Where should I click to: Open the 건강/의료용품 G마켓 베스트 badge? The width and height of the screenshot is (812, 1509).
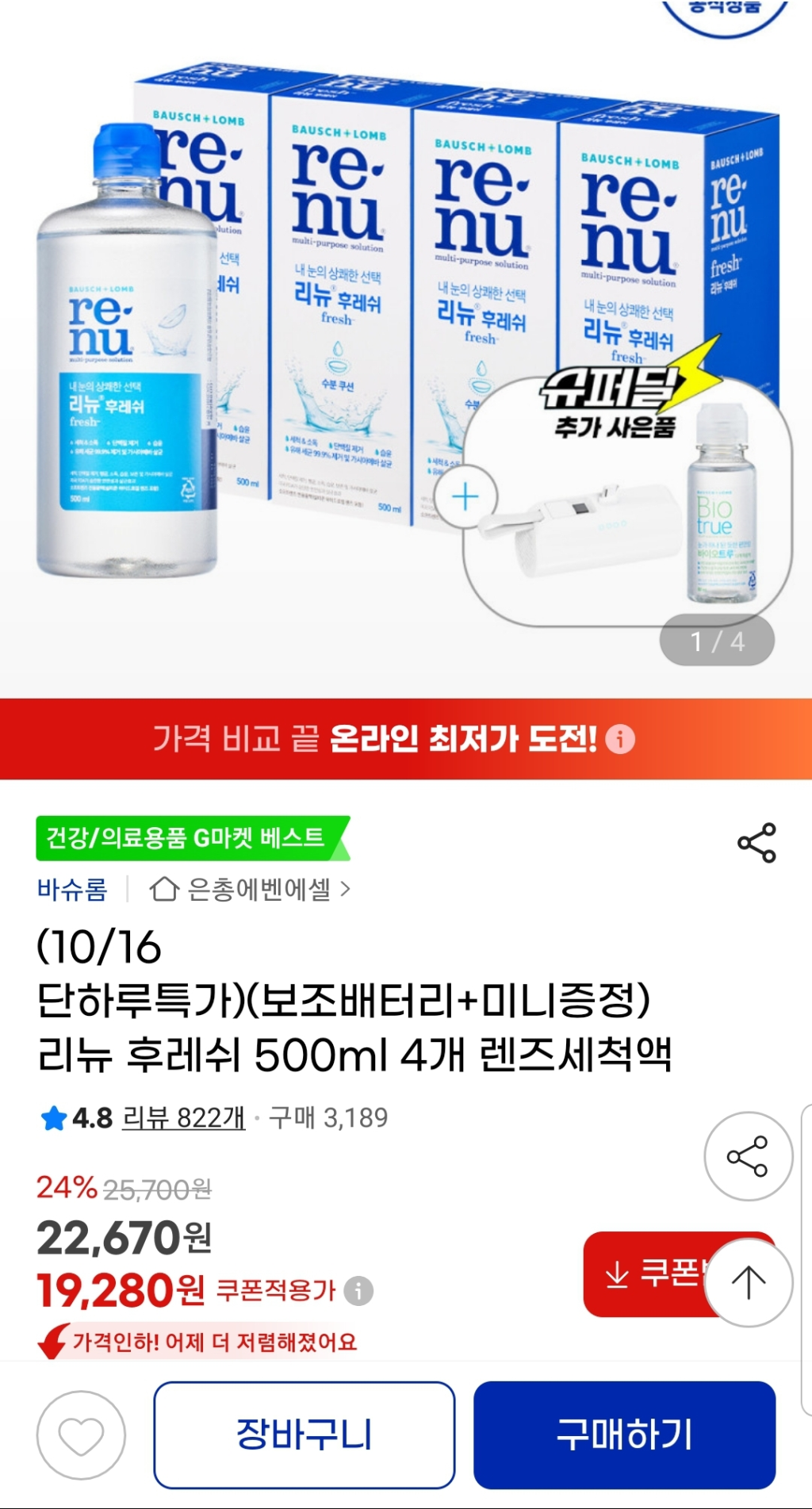190,838
